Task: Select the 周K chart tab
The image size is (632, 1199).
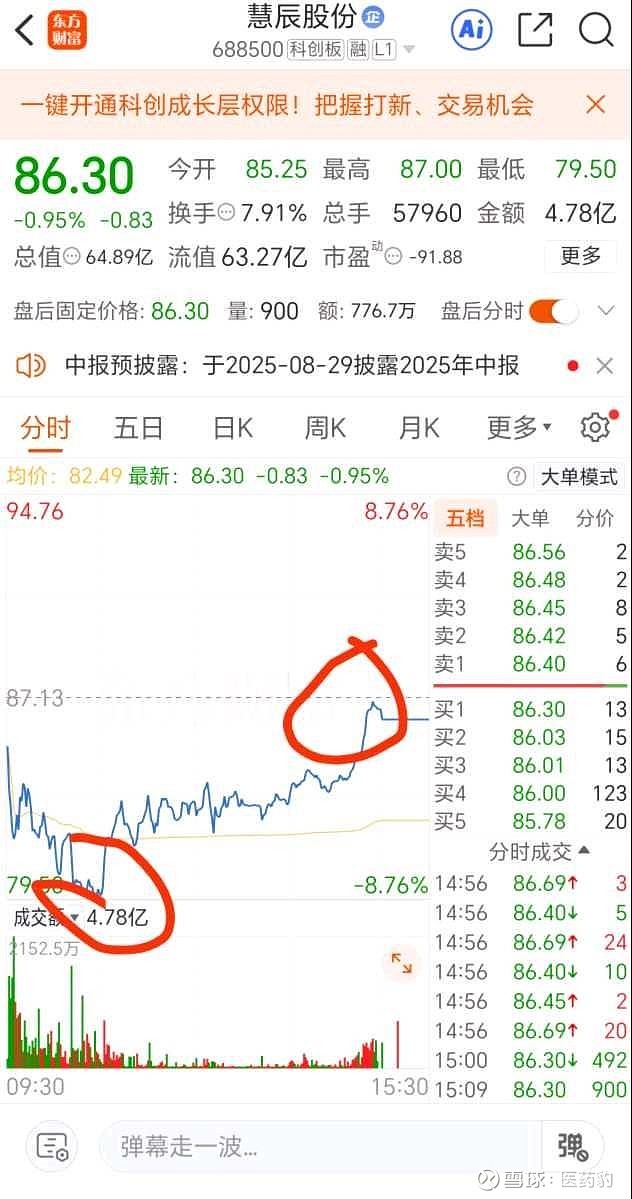Action: coord(326,427)
